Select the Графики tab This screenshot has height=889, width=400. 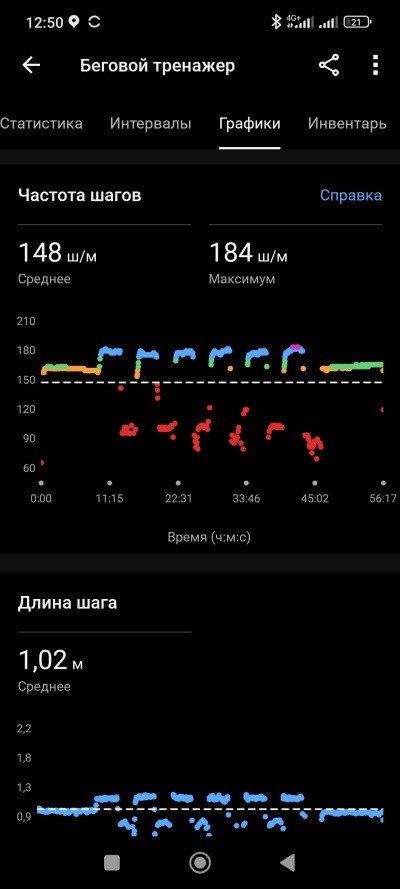pos(250,124)
